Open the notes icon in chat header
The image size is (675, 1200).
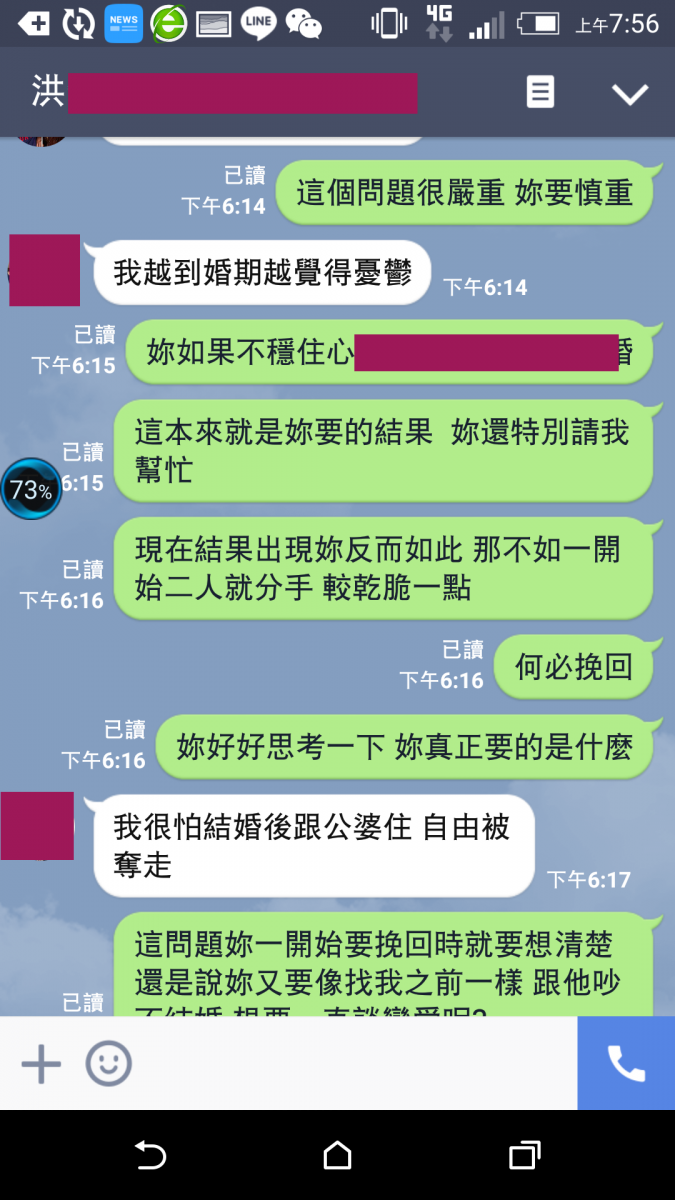540,92
